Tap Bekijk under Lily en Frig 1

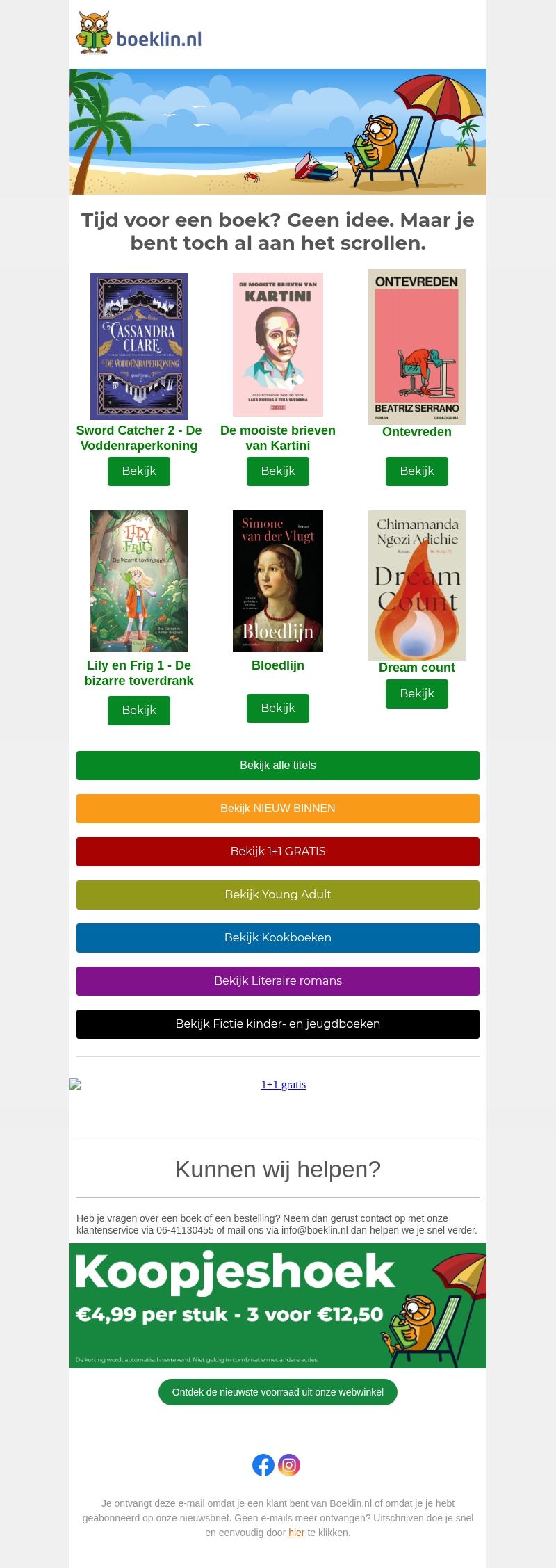(139, 710)
